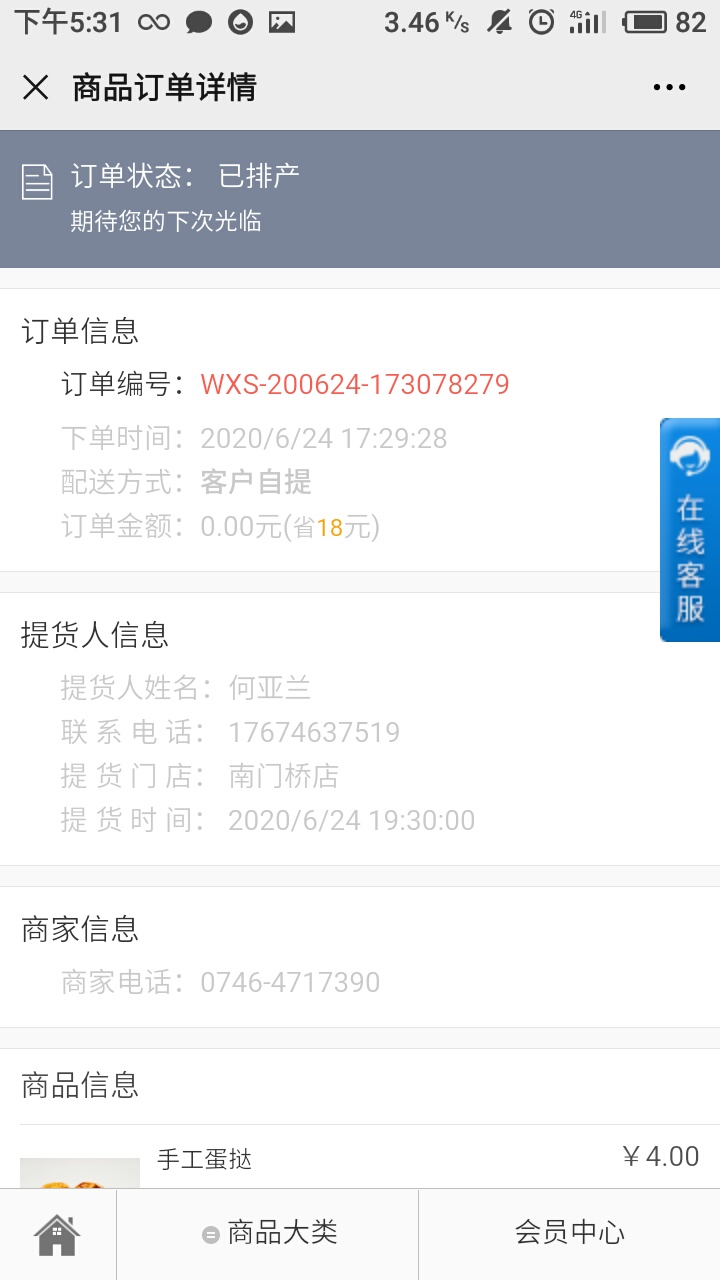Open 商品大类 category menu
This screenshot has height=1280, width=720.
click(268, 1234)
